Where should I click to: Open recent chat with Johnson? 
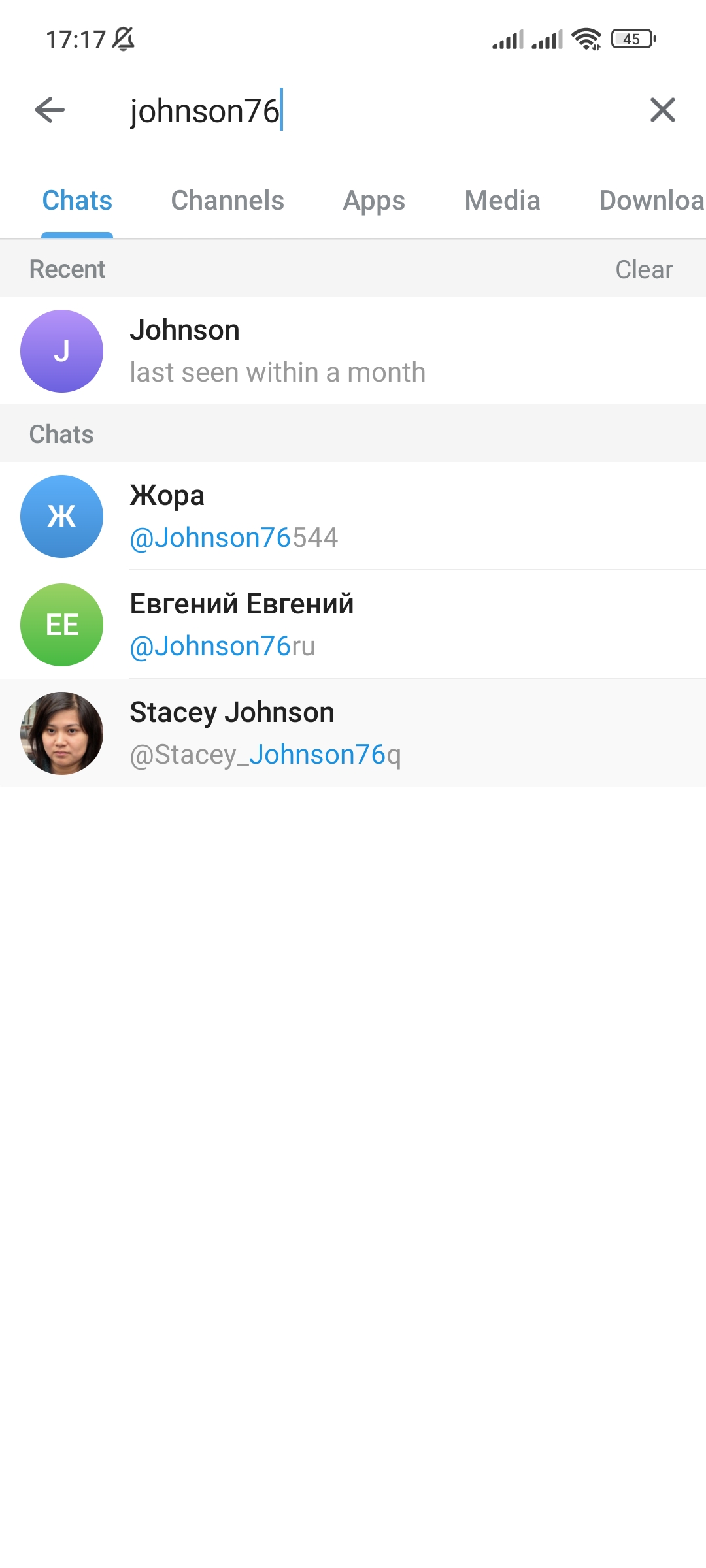click(353, 351)
